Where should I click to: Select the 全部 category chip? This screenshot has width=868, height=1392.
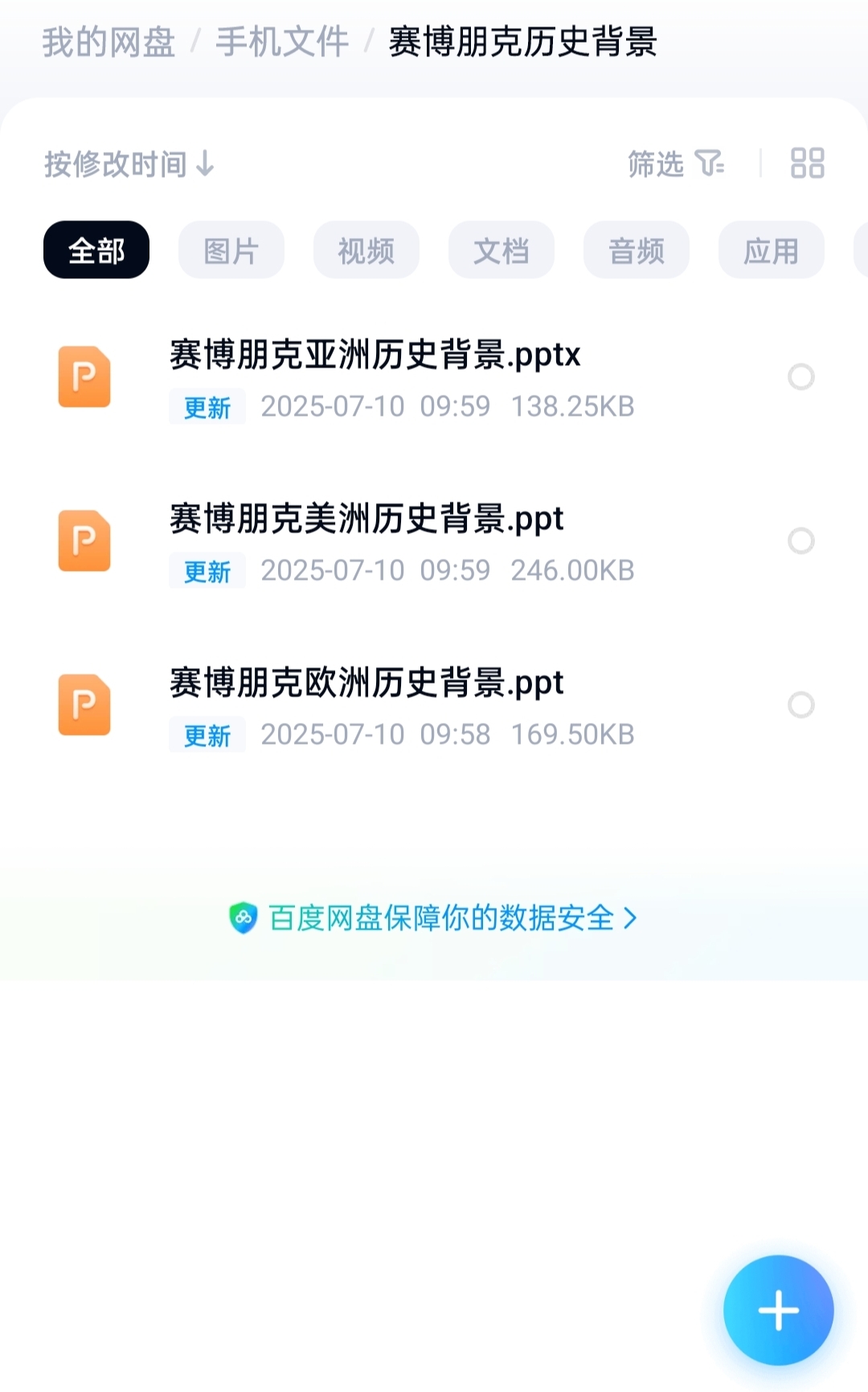[96, 250]
